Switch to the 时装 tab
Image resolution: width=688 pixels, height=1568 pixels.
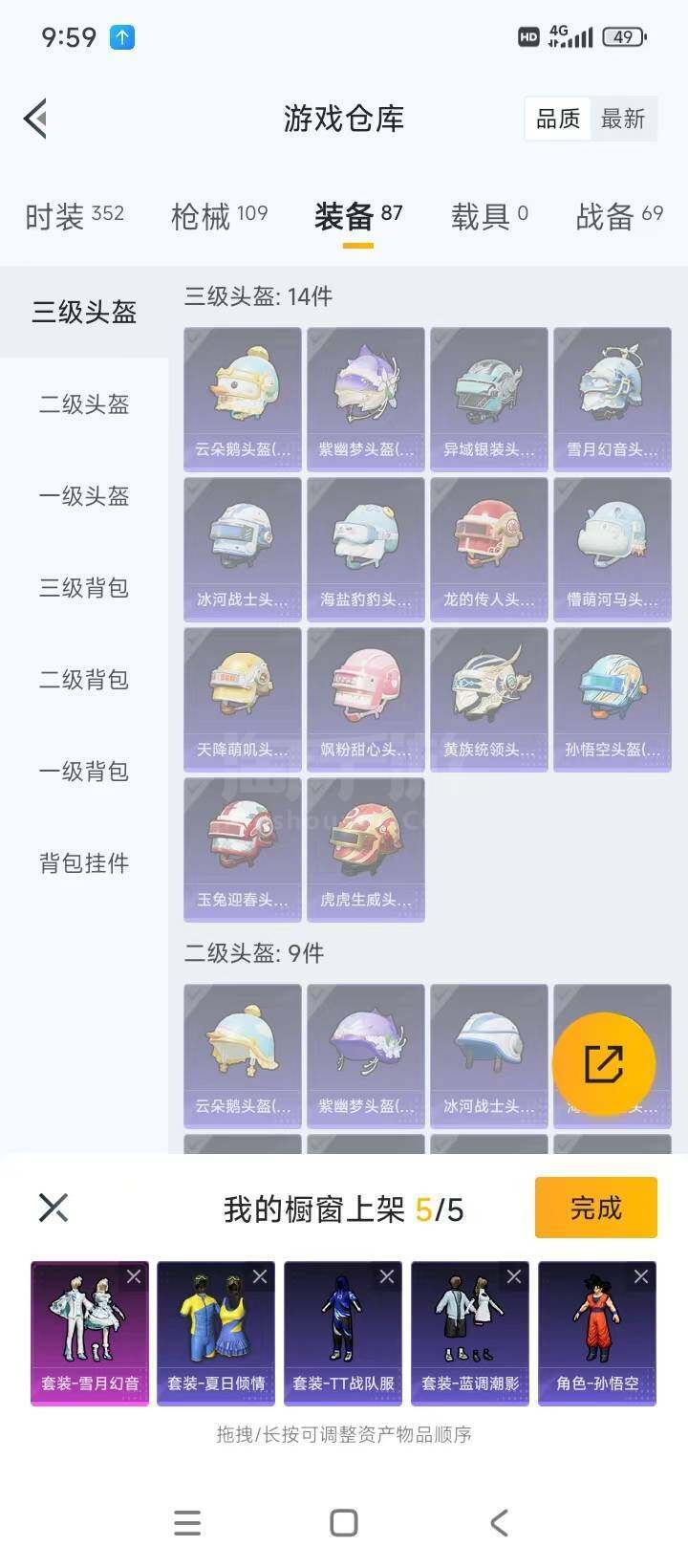74,217
